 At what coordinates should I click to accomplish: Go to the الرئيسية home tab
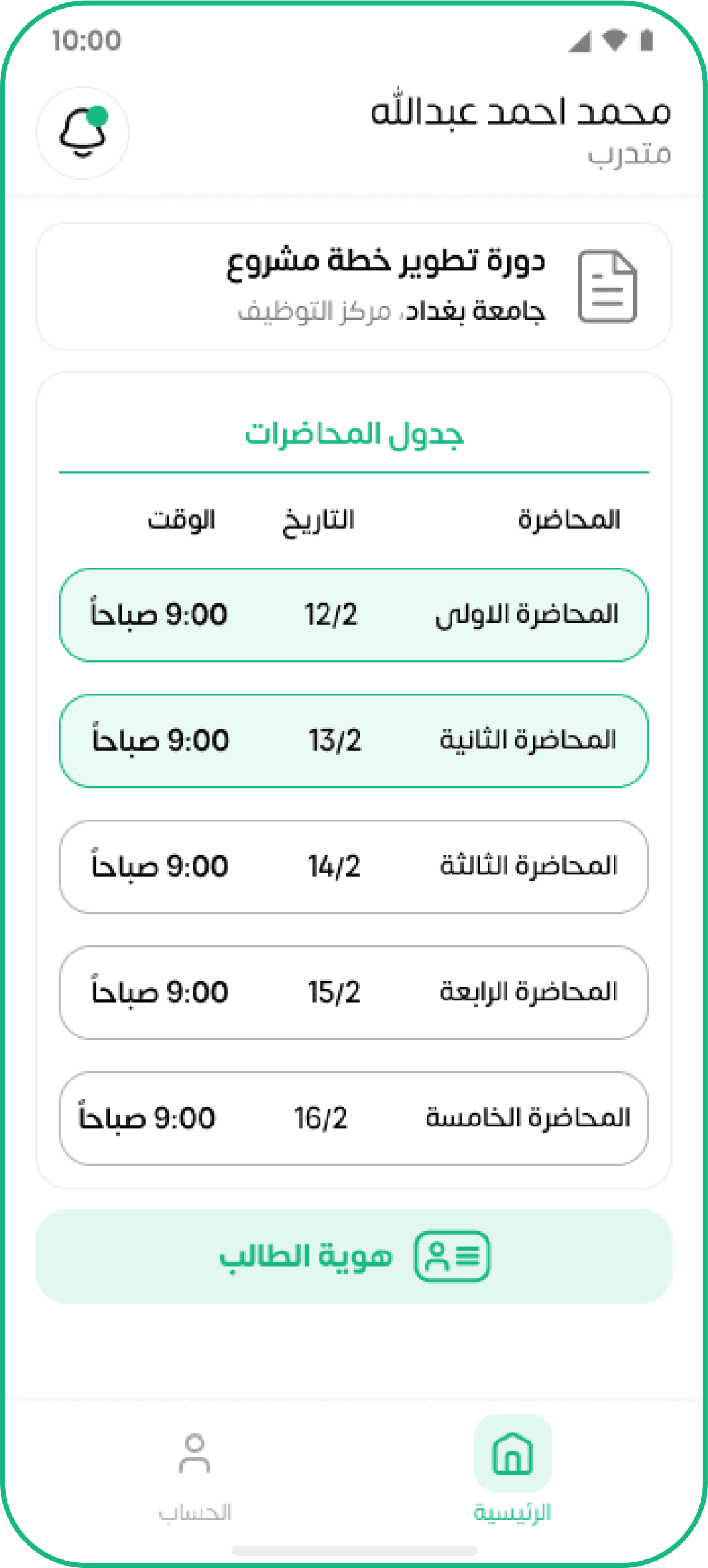tap(512, 1470)
